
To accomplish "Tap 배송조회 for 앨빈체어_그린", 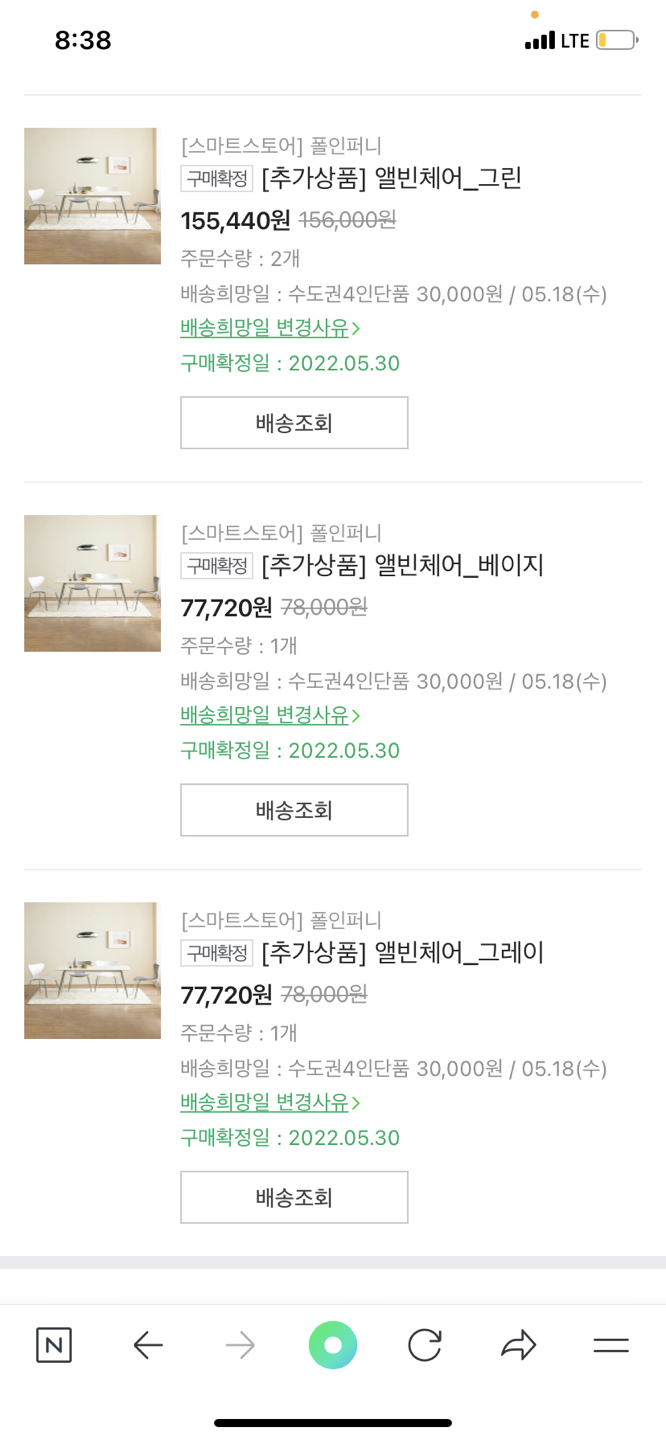I will [294, 423].
